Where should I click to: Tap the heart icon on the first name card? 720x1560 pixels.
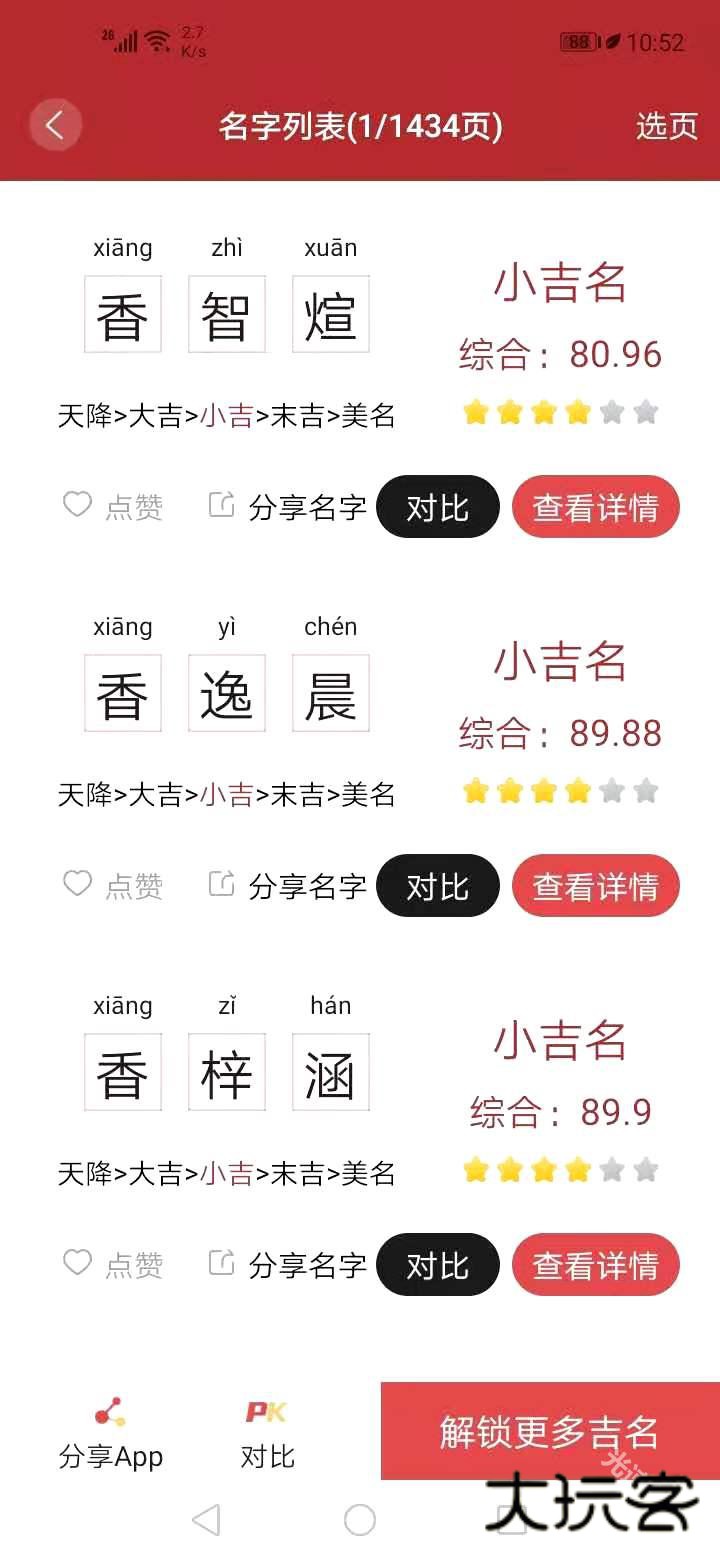point(77,505)
